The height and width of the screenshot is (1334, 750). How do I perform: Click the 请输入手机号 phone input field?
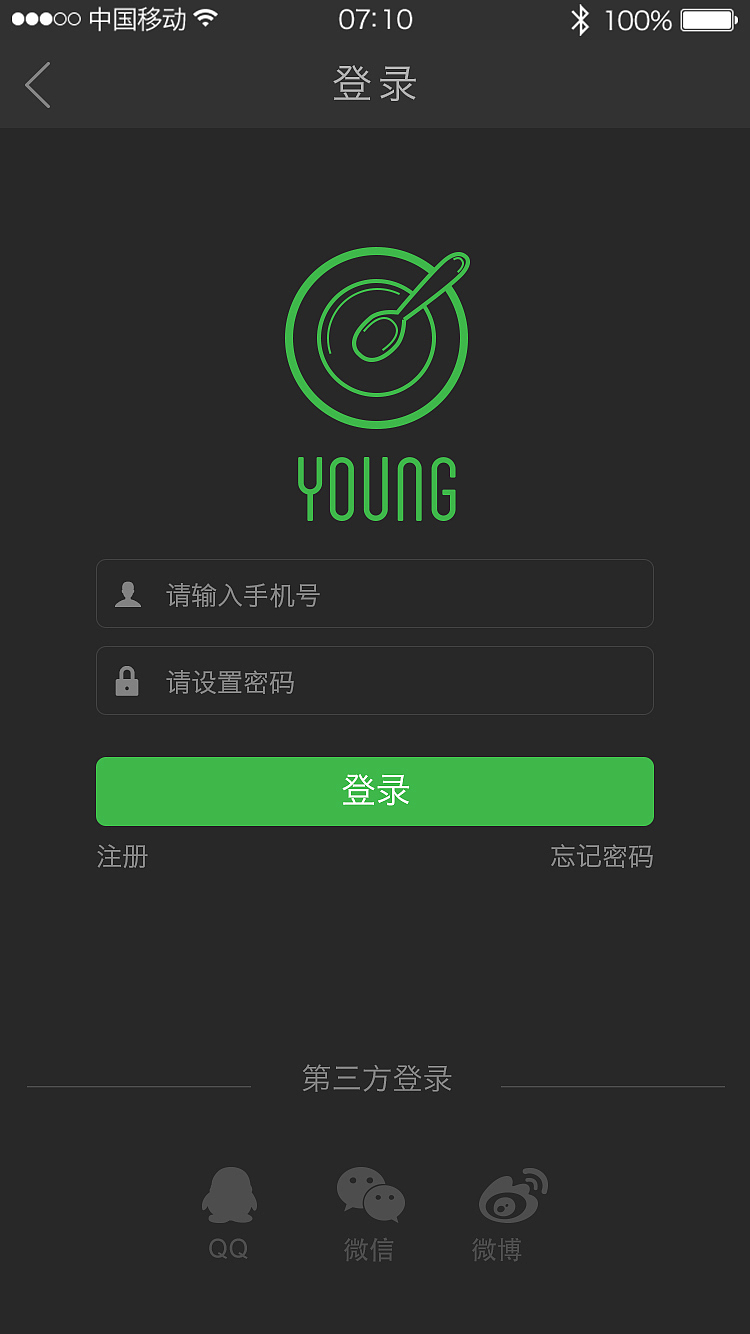click(x=375, y=593)
